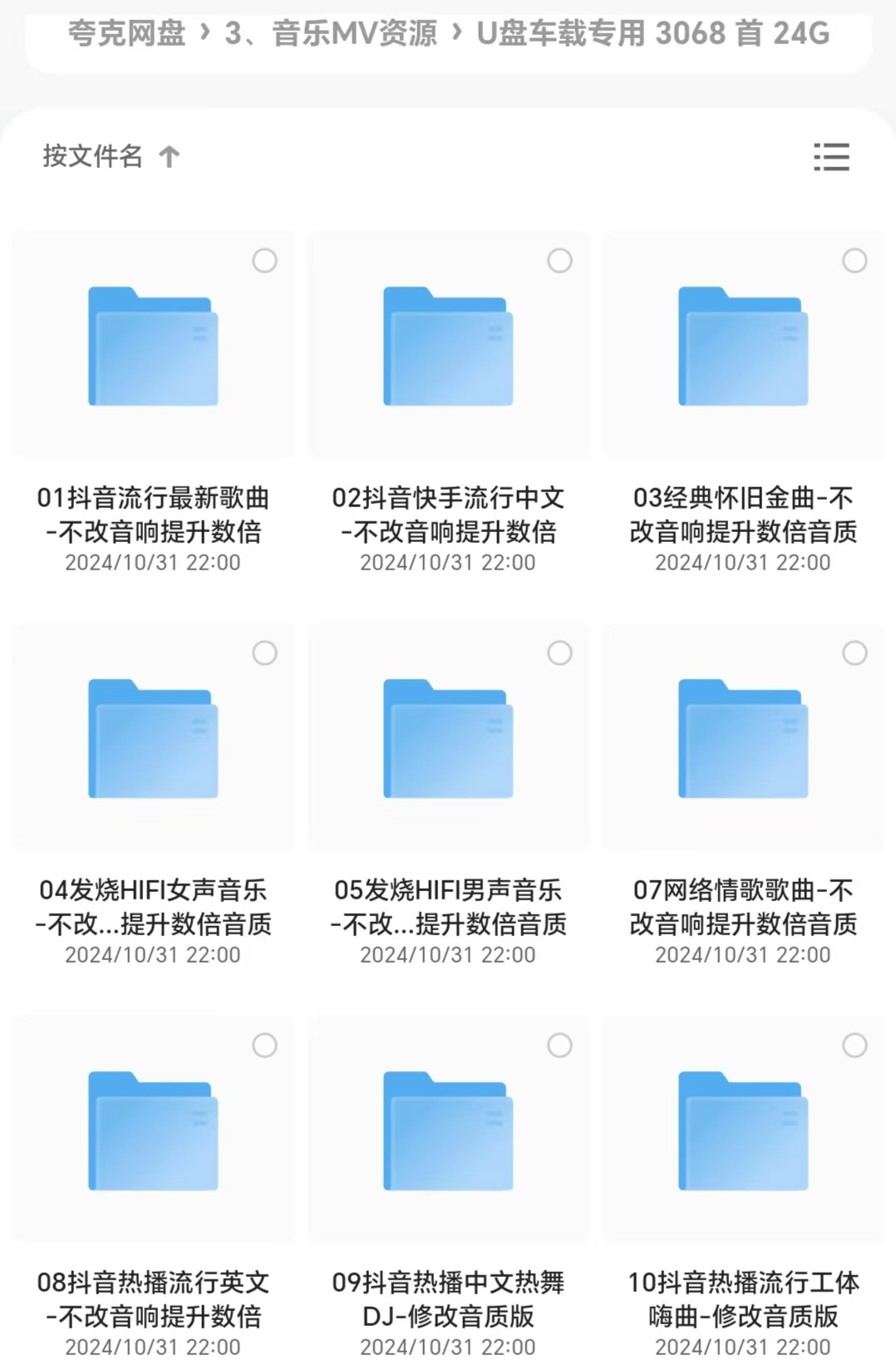
Task: Select folder 10抖音热播流行工体嗨曲 checkbox
Action: coord(854,1046)
